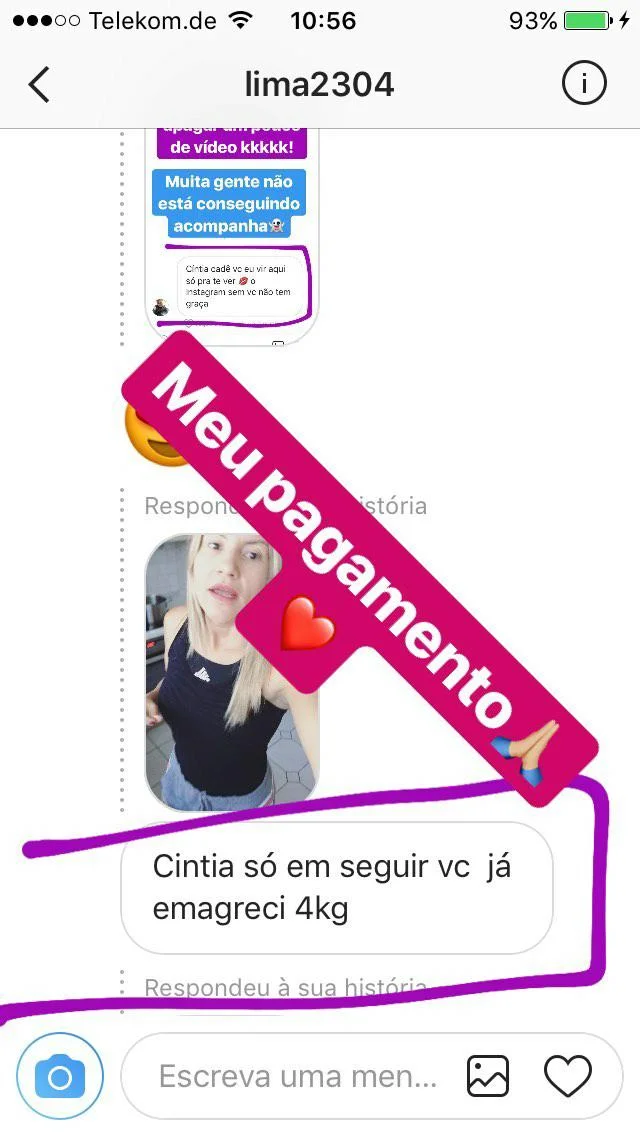Screen dimensions: 640x1136
Task: Tap the message input field
Action: coord(298,1077)
